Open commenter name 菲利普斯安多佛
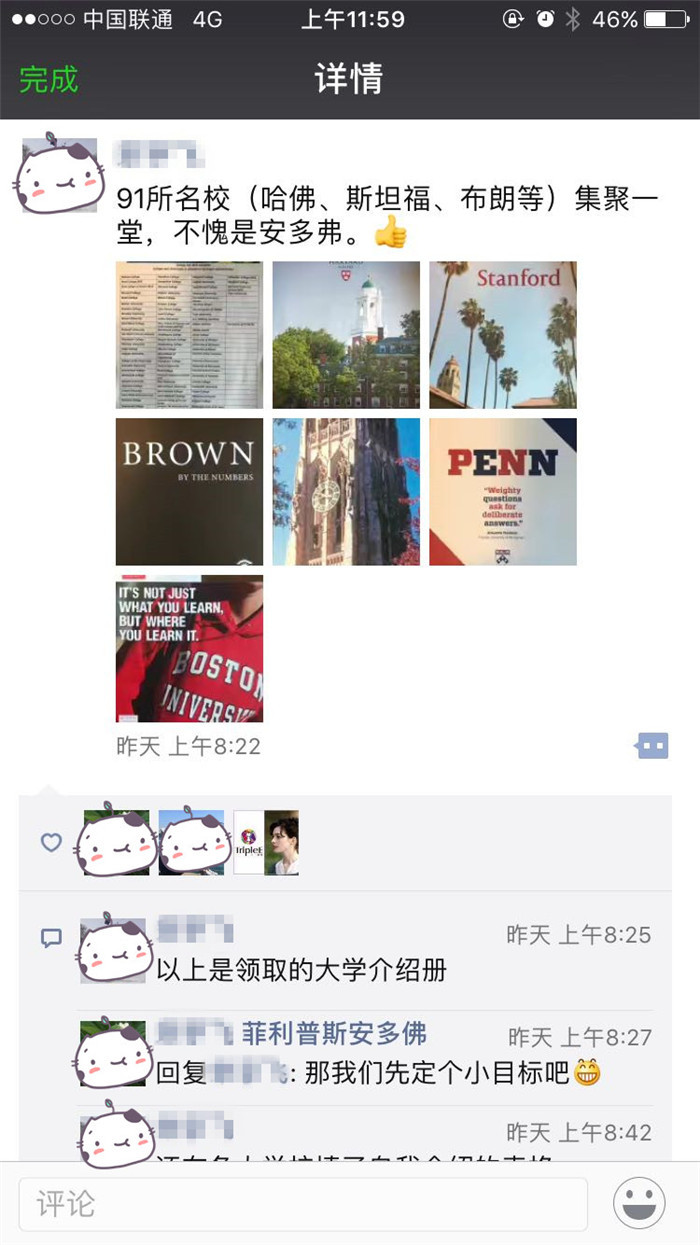The image size is (700, 1245). 333,1033
